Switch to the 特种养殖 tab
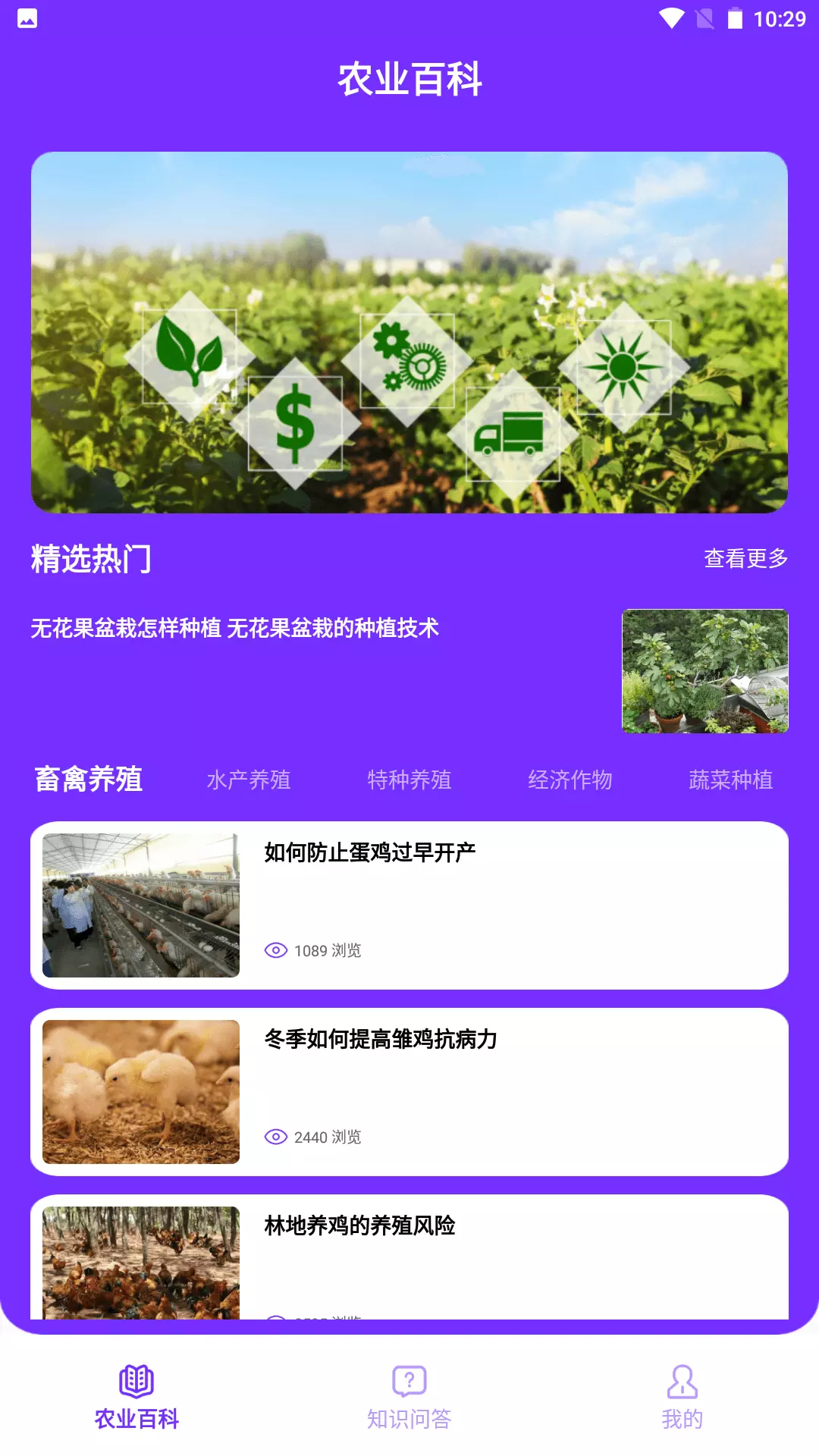819x1456 pixels. 409,780
